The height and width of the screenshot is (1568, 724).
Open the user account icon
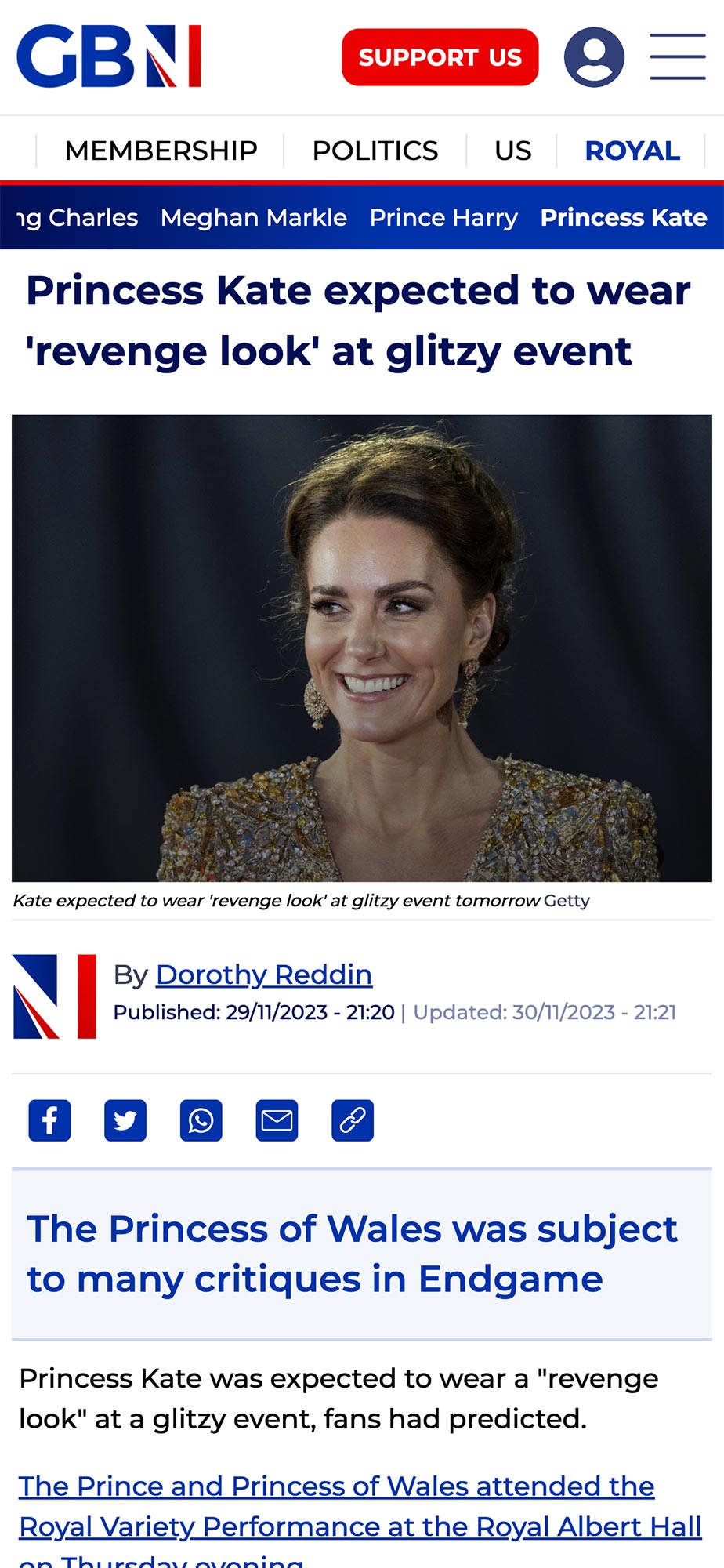tap(594, 57)
